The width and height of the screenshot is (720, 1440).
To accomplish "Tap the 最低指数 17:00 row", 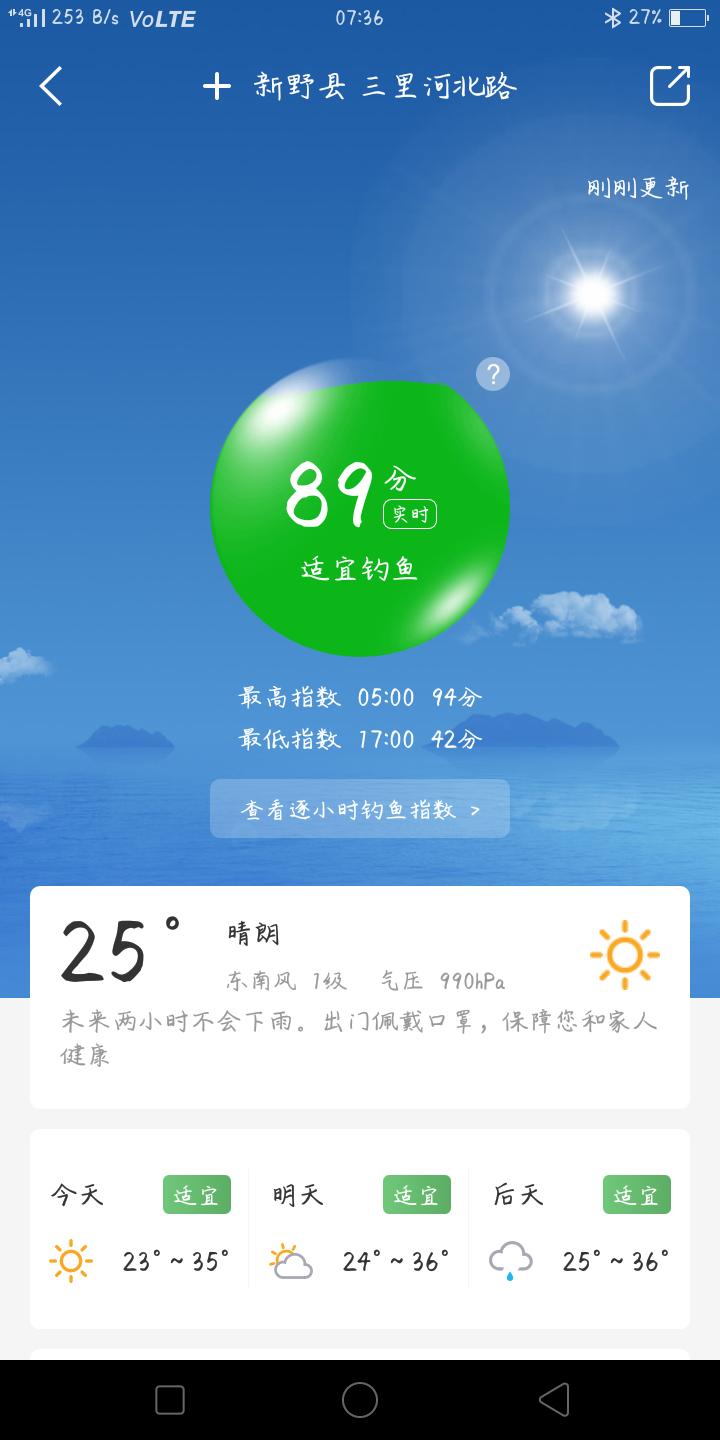I will 360,738.
